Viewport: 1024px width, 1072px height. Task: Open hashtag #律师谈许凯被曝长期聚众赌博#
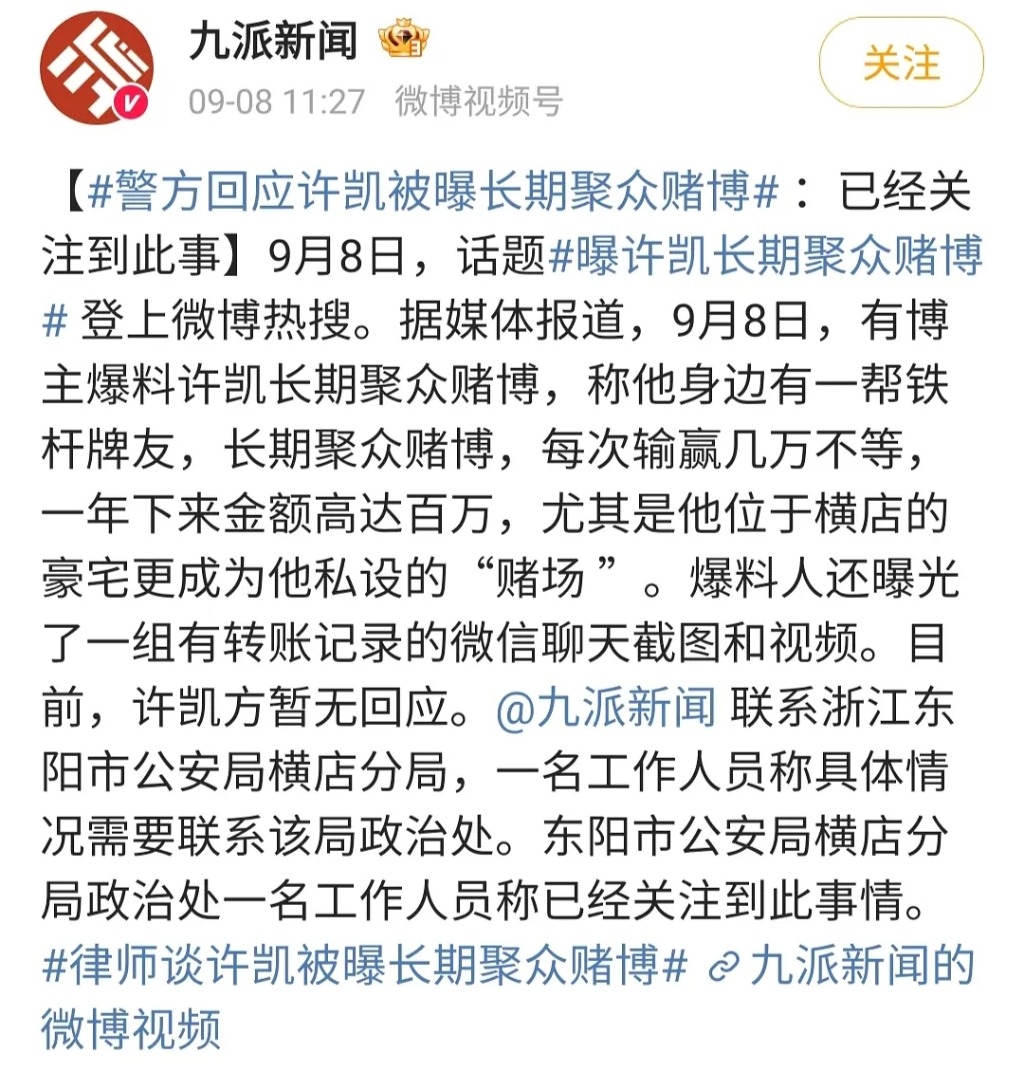tap(366, 965)
